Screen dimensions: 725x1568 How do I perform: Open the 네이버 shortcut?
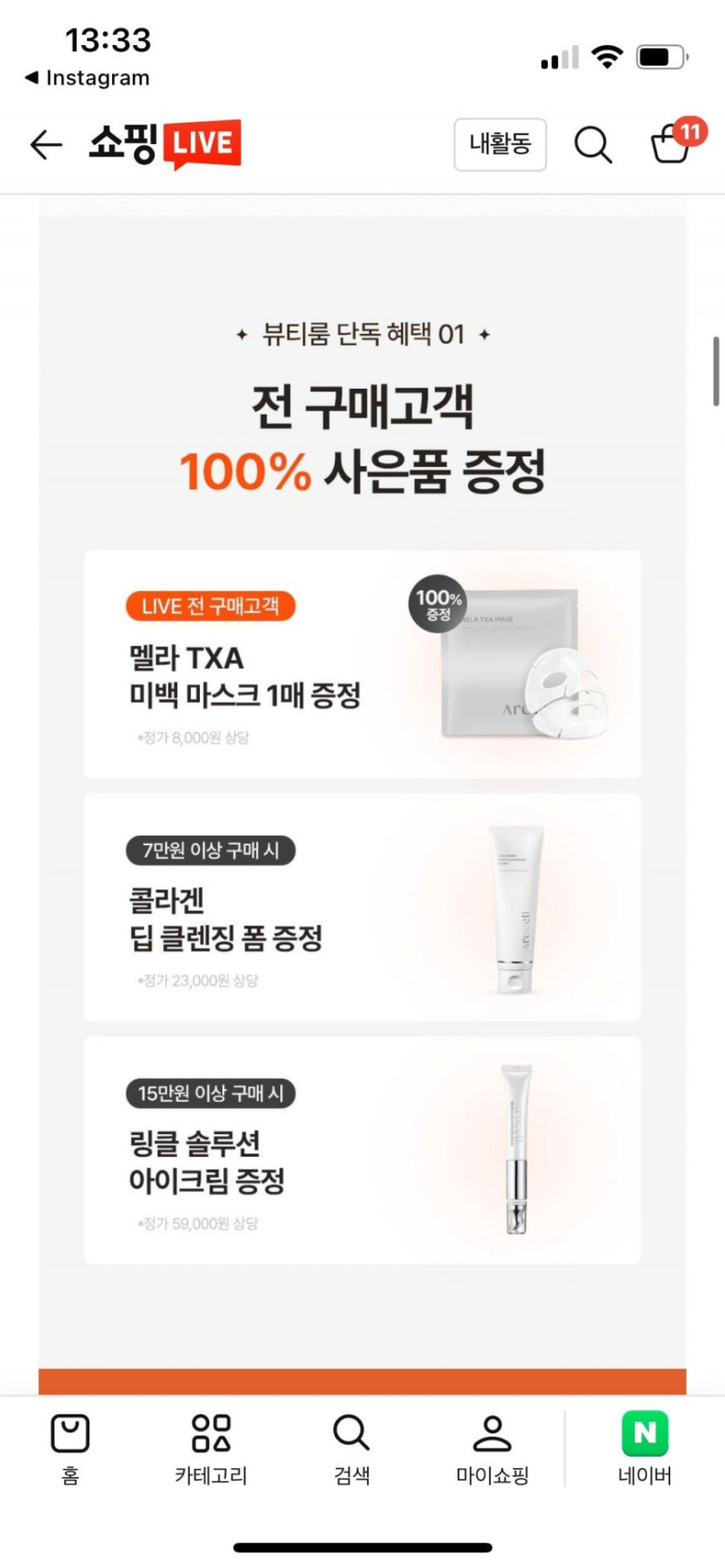pos(645,1449)
